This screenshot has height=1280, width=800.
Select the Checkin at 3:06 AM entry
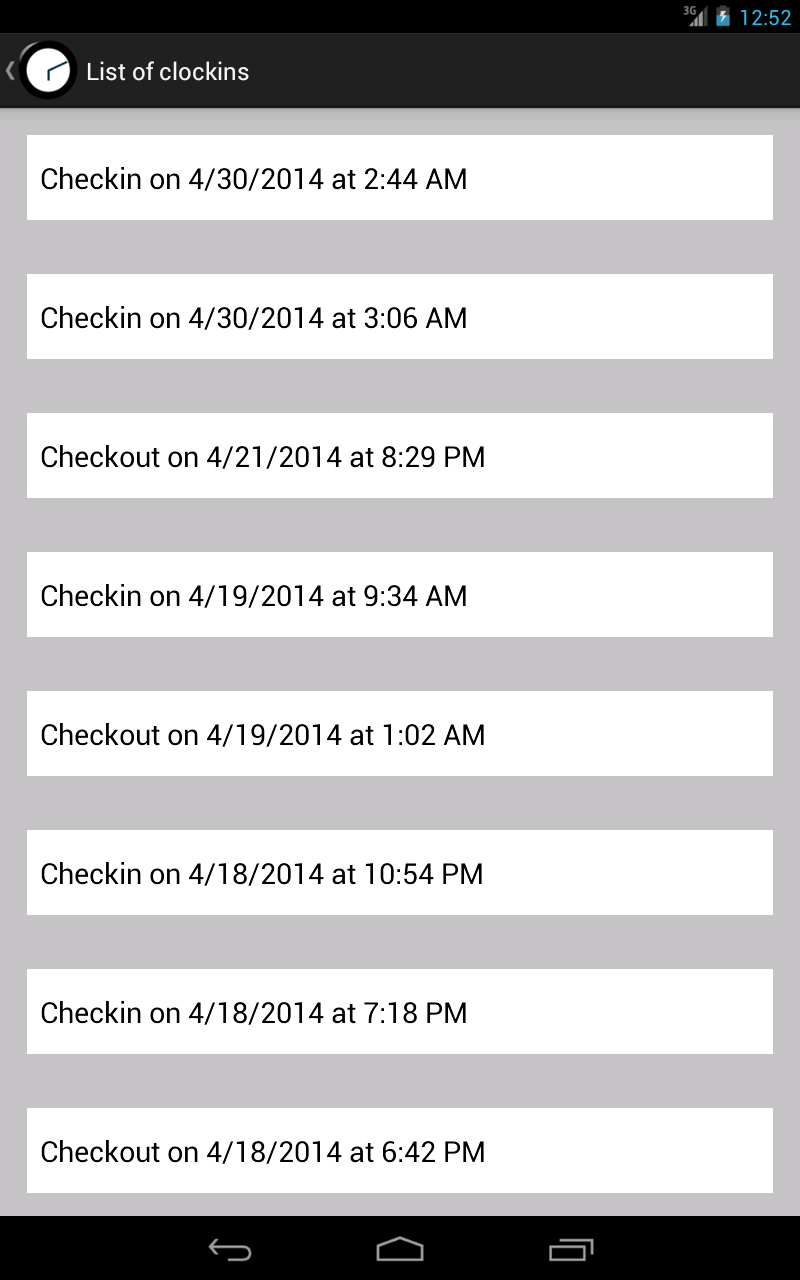point(400,317)
